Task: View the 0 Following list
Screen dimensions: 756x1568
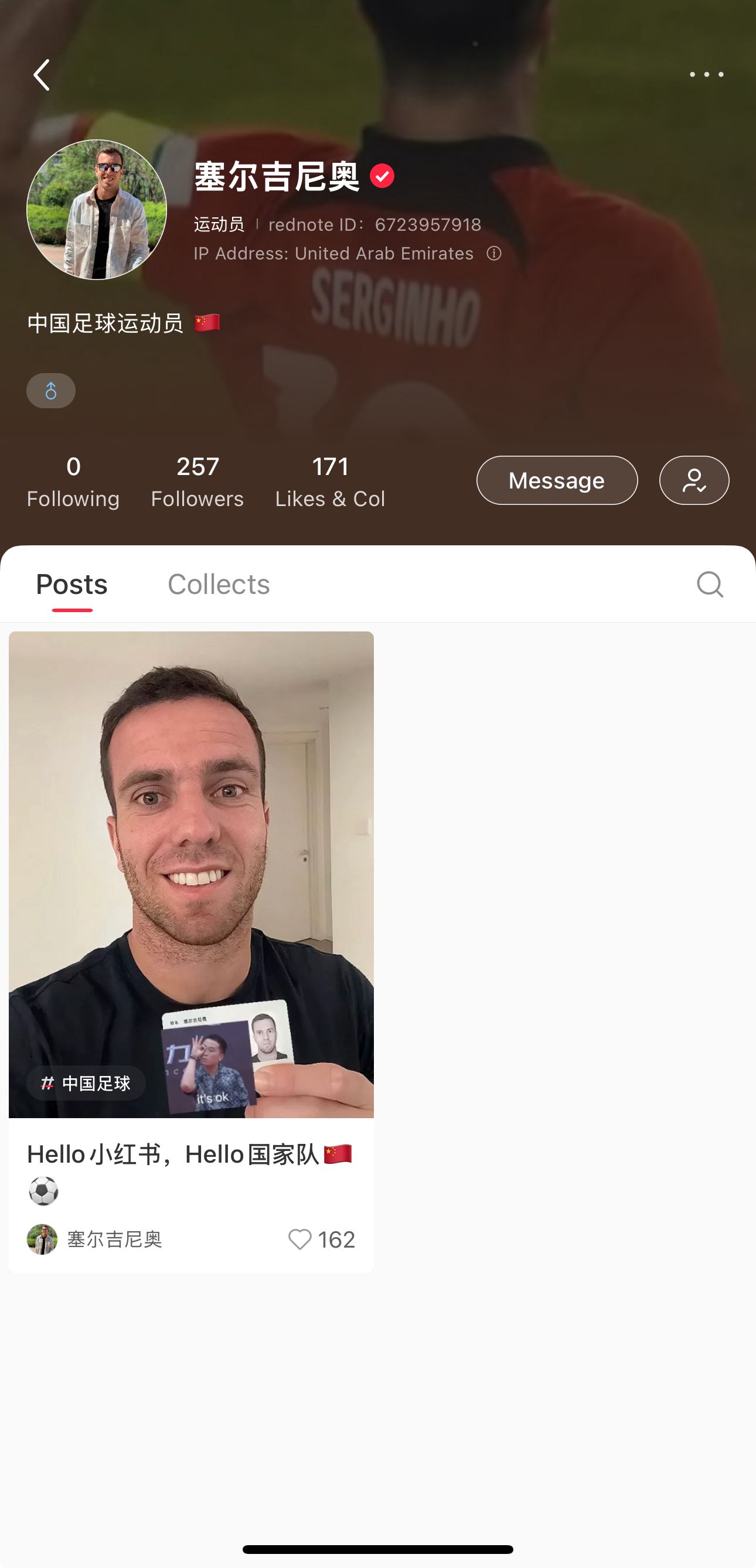Action: pos(73,482)
